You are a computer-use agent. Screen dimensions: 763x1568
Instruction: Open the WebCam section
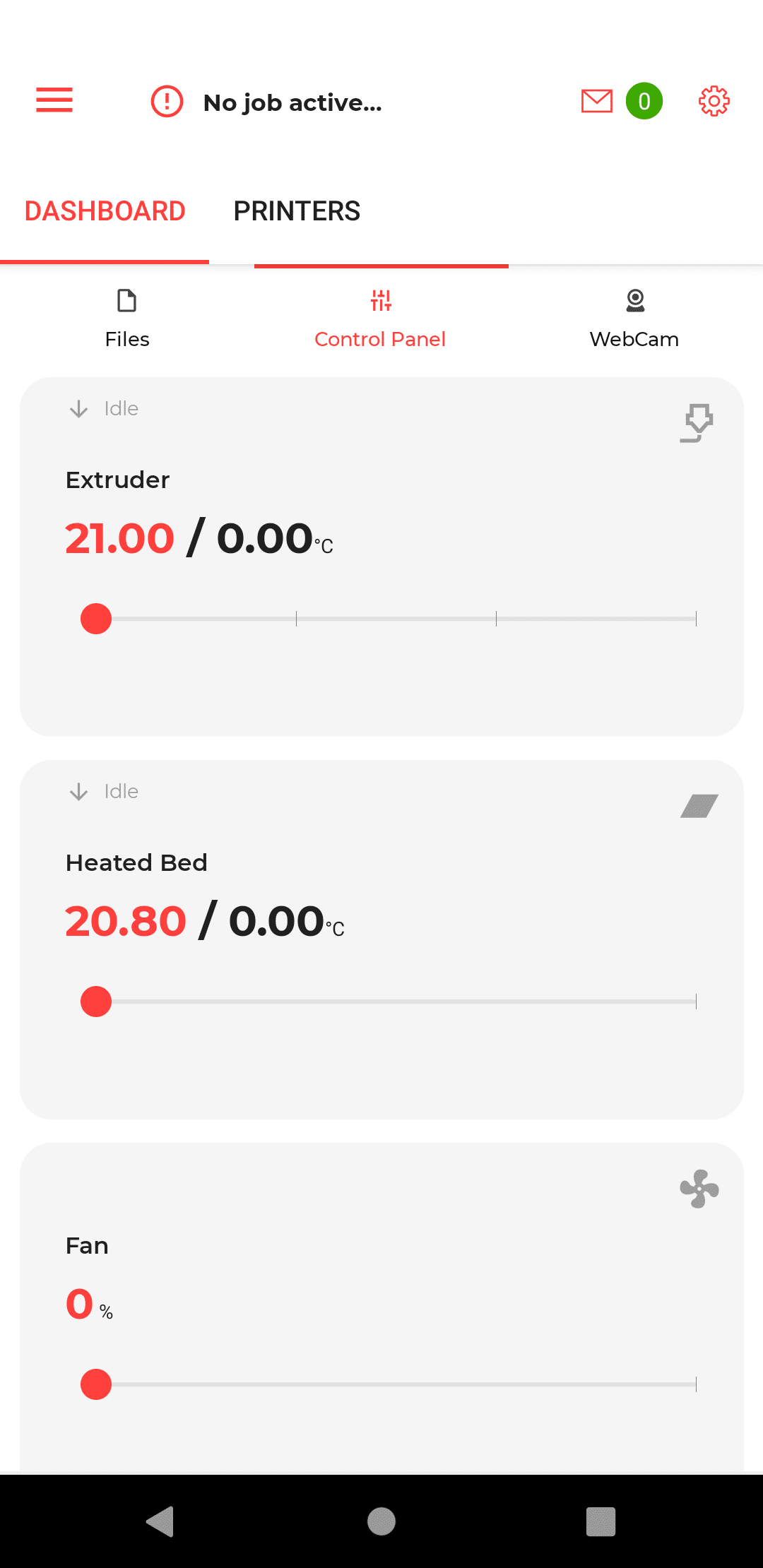pos(634,319)
